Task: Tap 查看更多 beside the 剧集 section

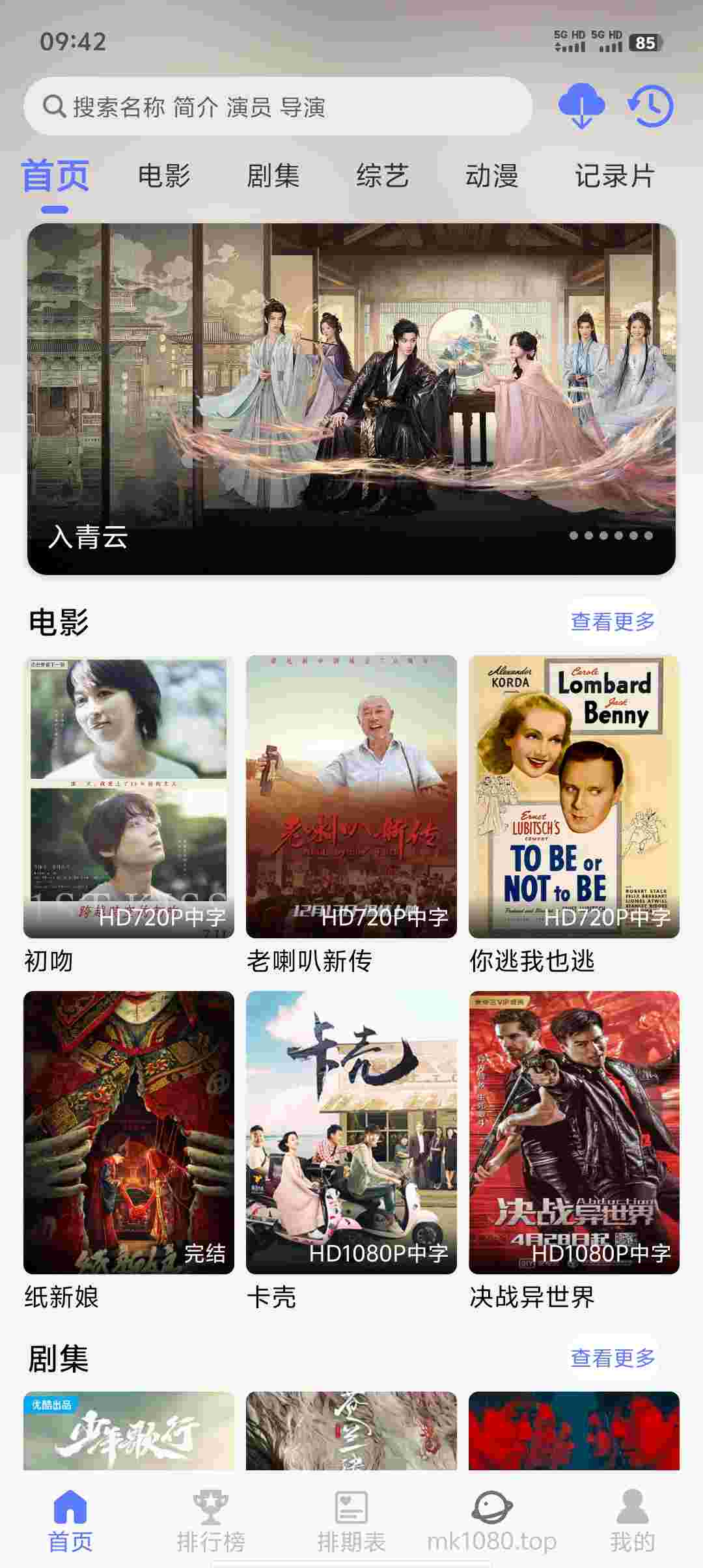Action: 613,1358
